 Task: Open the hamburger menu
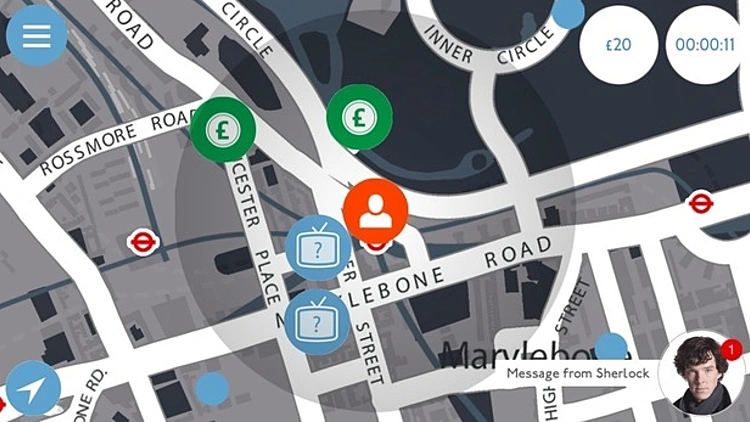tap(36, 35)
